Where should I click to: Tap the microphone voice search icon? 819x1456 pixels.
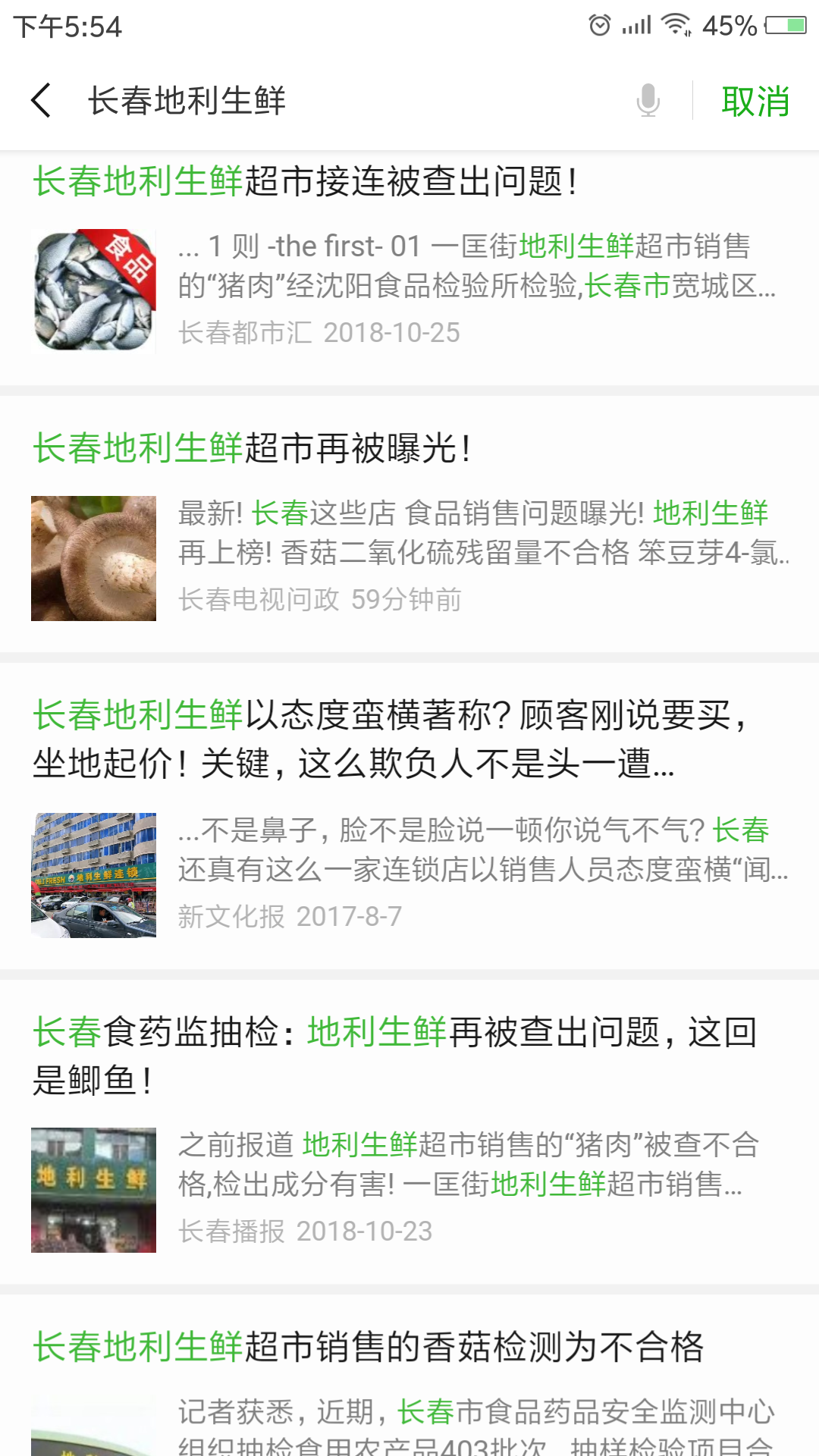point(648,101)
